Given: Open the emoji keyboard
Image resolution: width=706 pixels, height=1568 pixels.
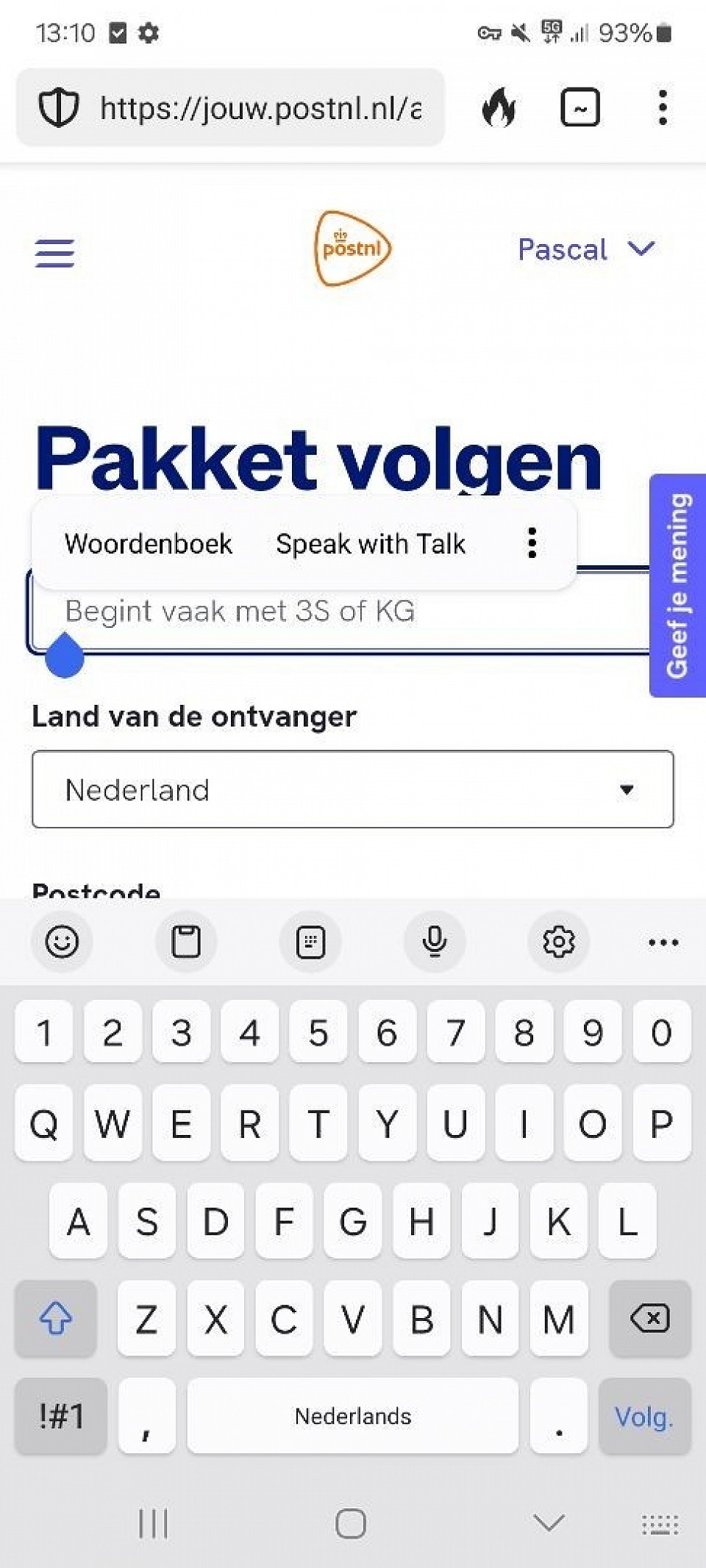Looking at the screenshot, I should click(62, 942).
